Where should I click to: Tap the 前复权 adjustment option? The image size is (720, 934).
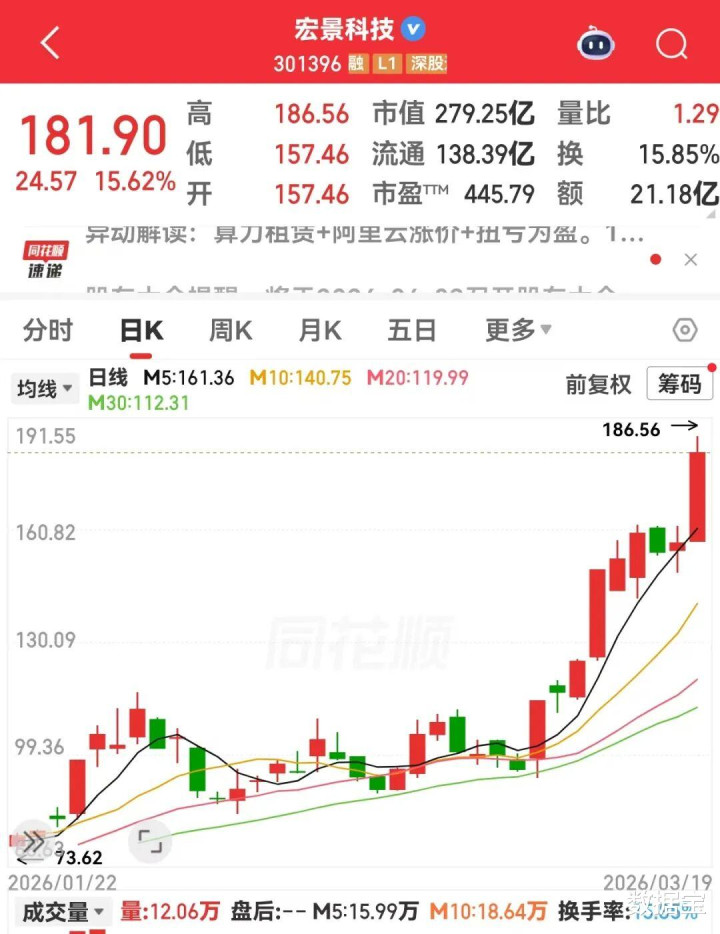(x=599, y=384)
